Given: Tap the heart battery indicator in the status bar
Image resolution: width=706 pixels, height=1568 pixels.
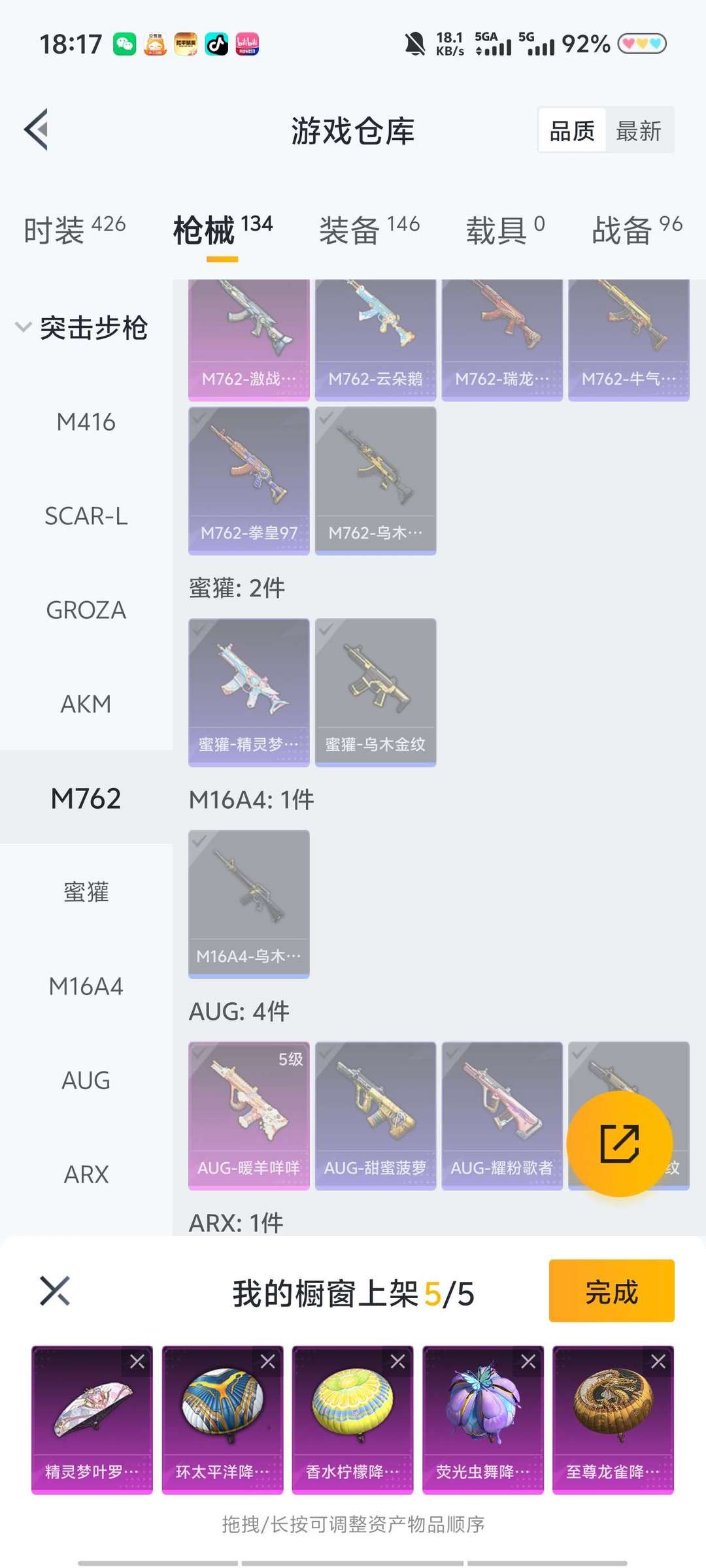Looking at the screenshot, I should (641, 43).
